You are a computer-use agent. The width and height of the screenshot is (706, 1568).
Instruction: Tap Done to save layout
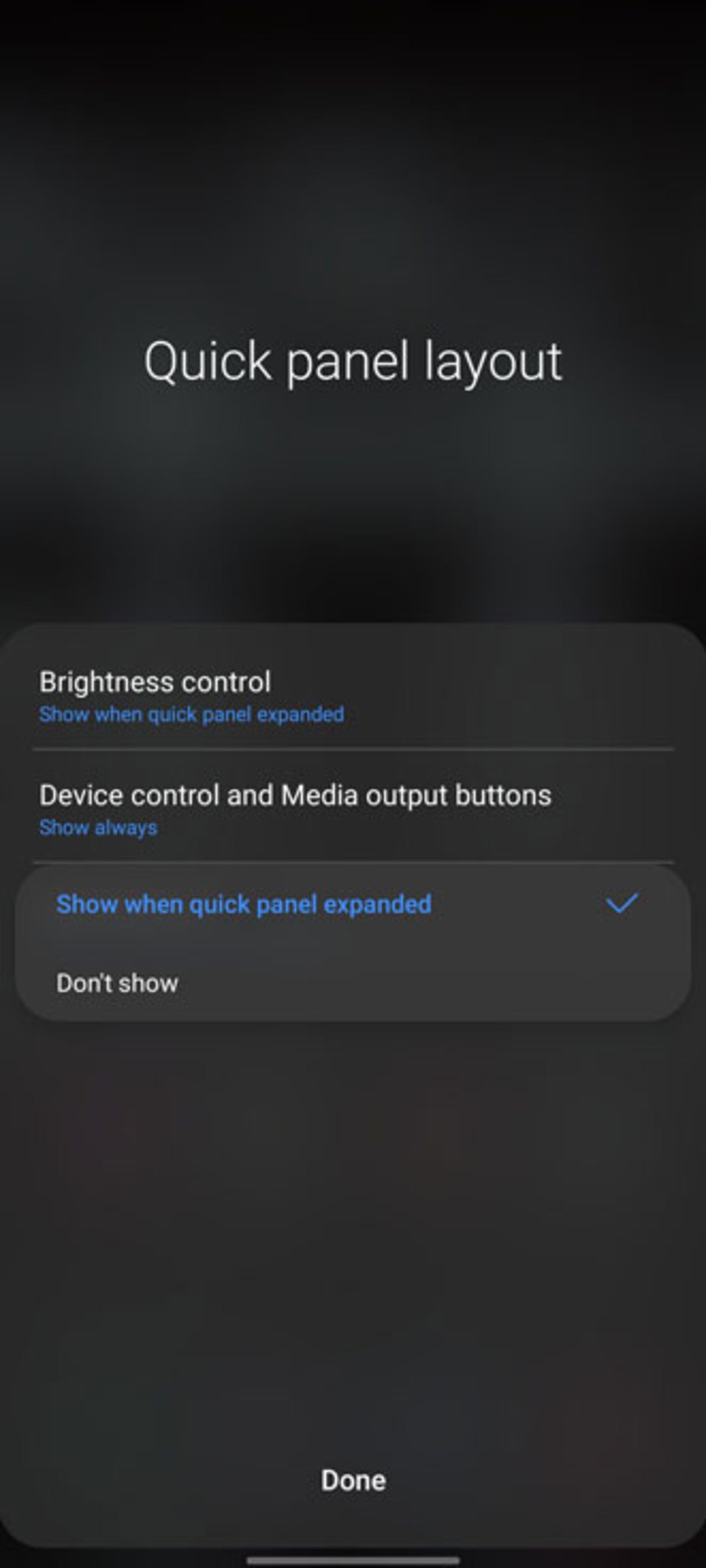click(x=353, y=1480)
